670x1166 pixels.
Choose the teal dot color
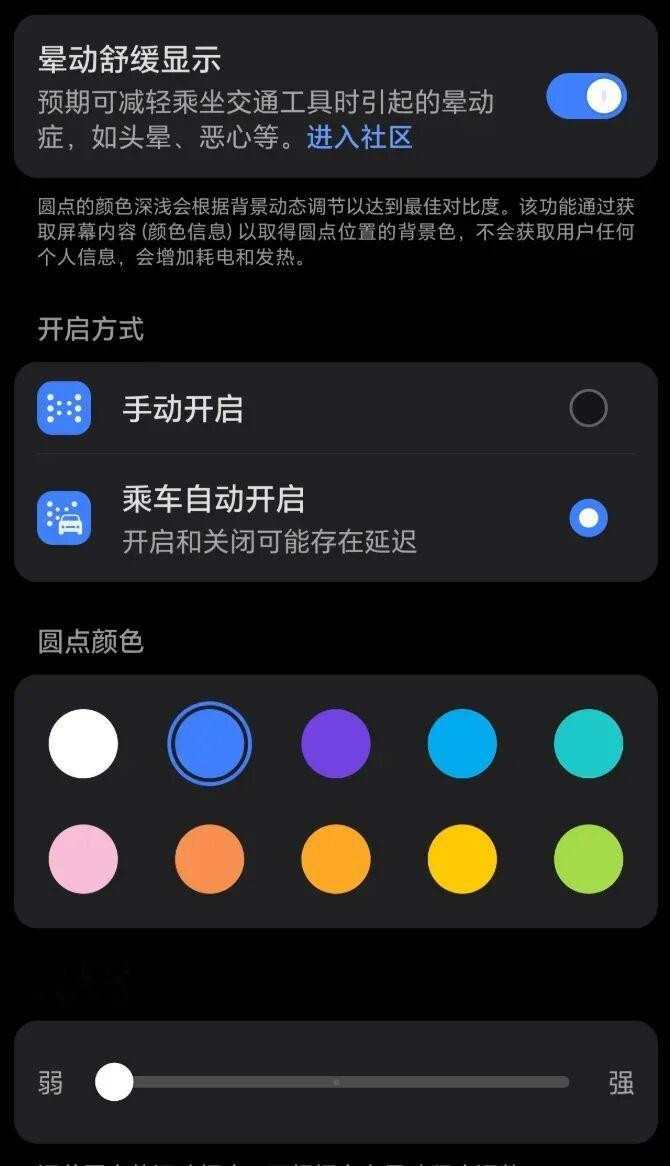[x=588, y=744]
